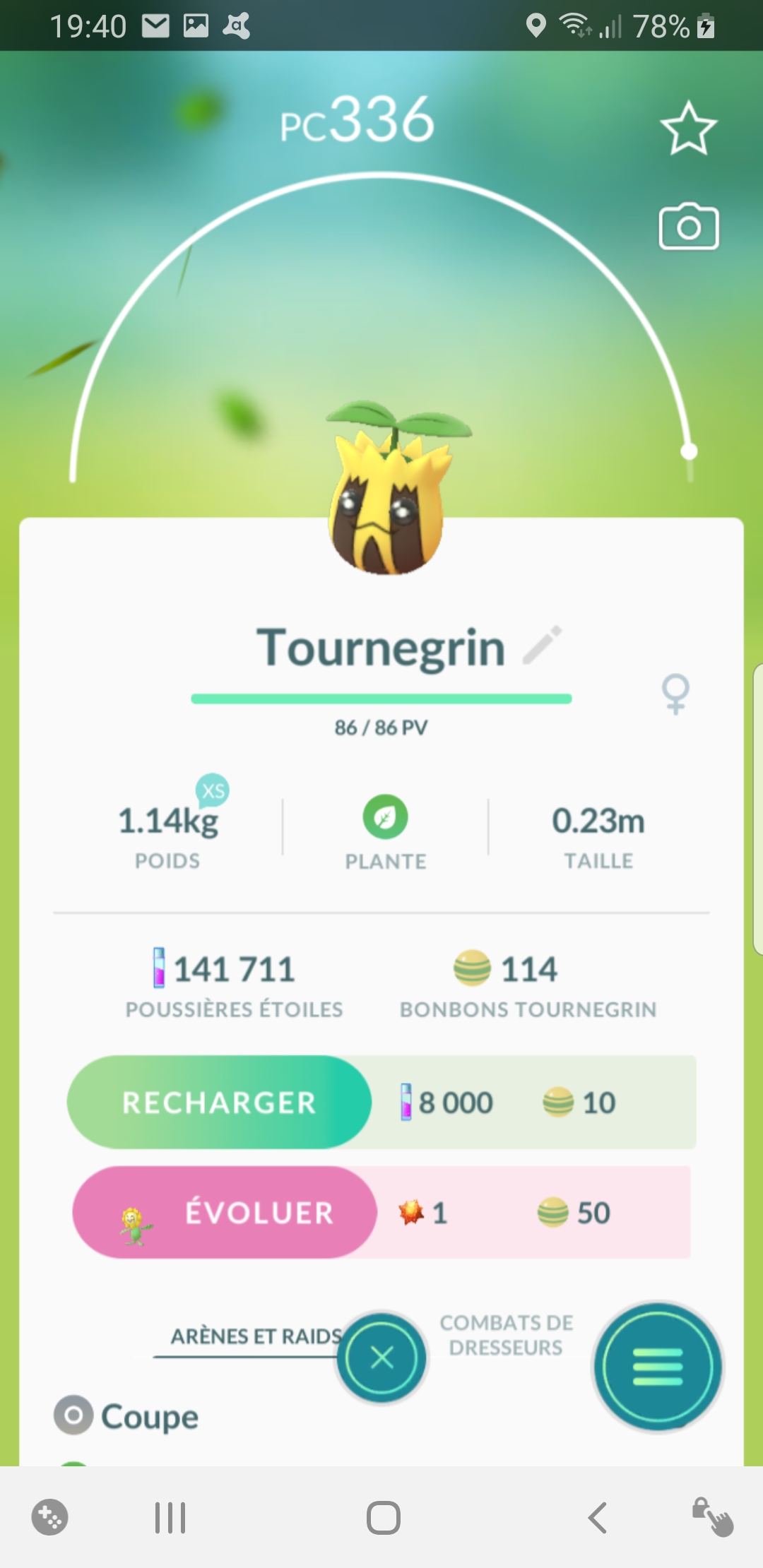Open the camera for an AR photo
This screenshot has width=763, height=1568.
(x=688, y=227)
